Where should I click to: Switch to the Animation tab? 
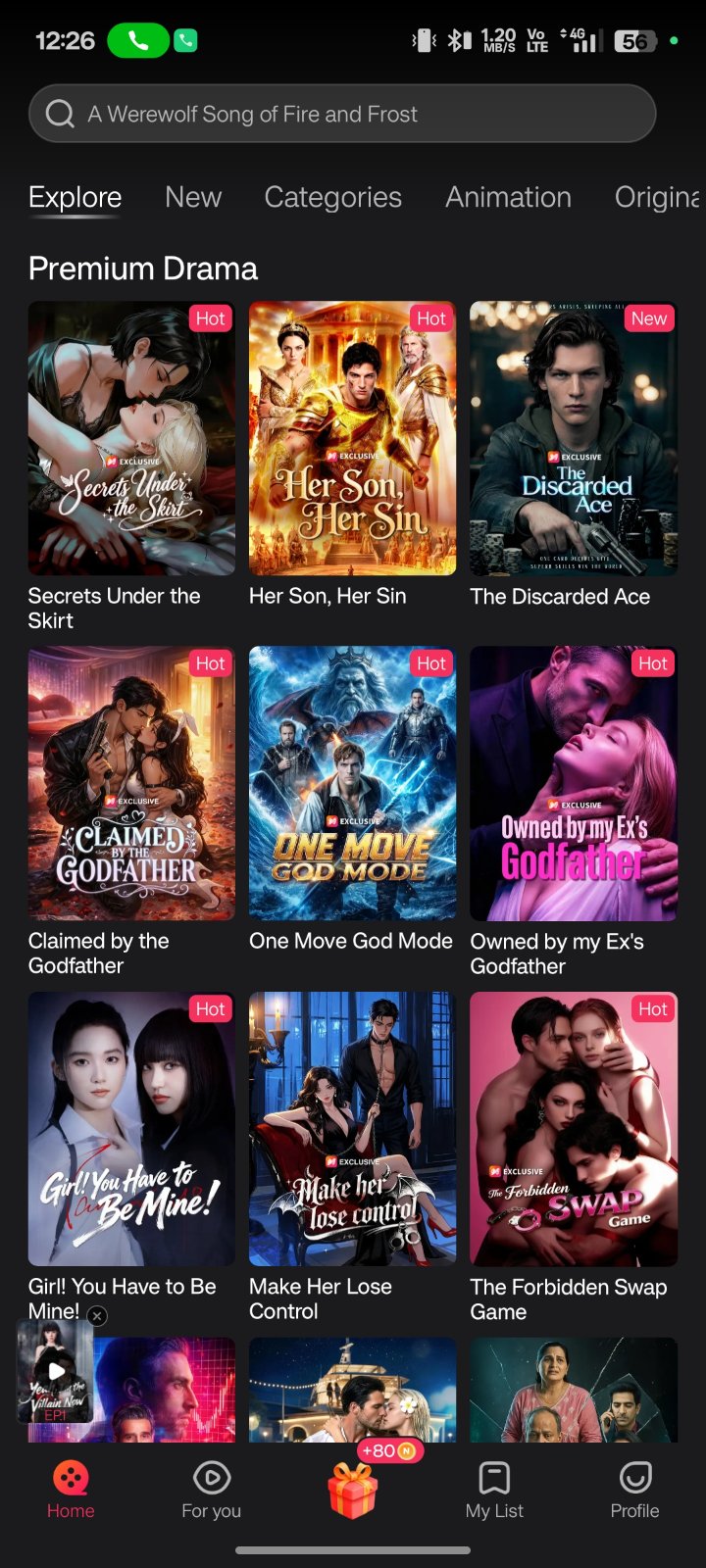(508, 197)
